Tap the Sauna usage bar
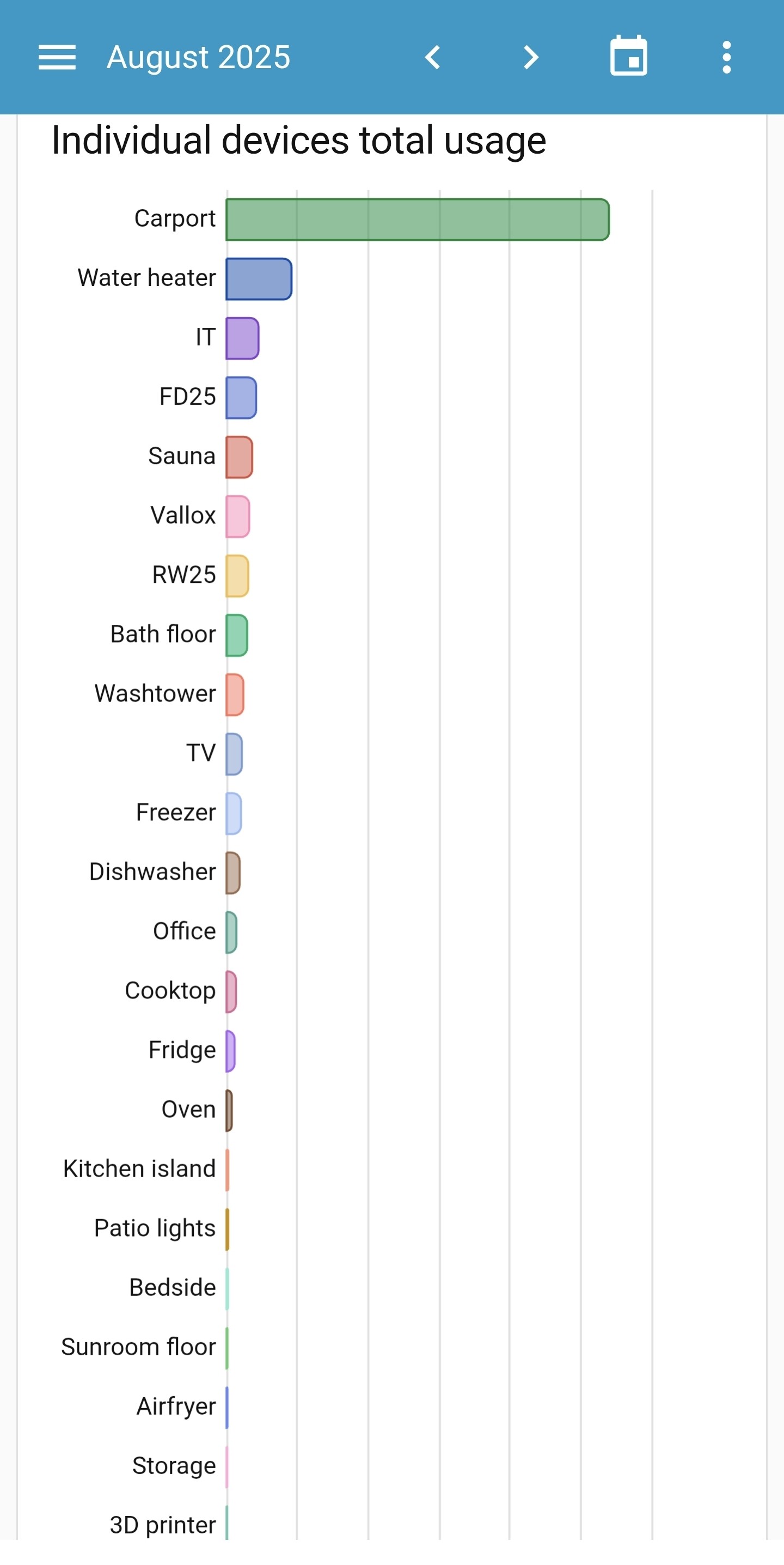 pyautogui.click(x=239, y=457)
